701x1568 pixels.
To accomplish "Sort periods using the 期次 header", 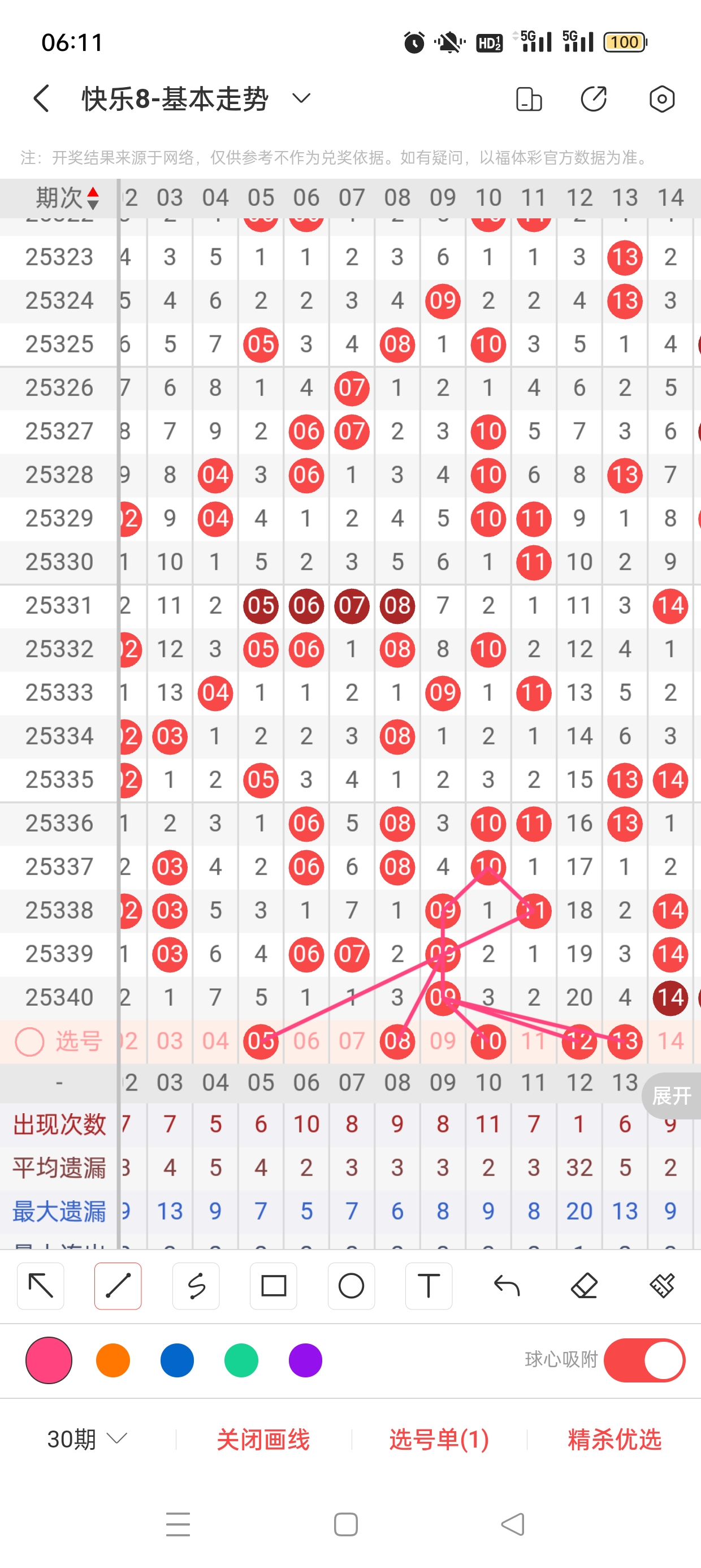I will click(67, 198).
